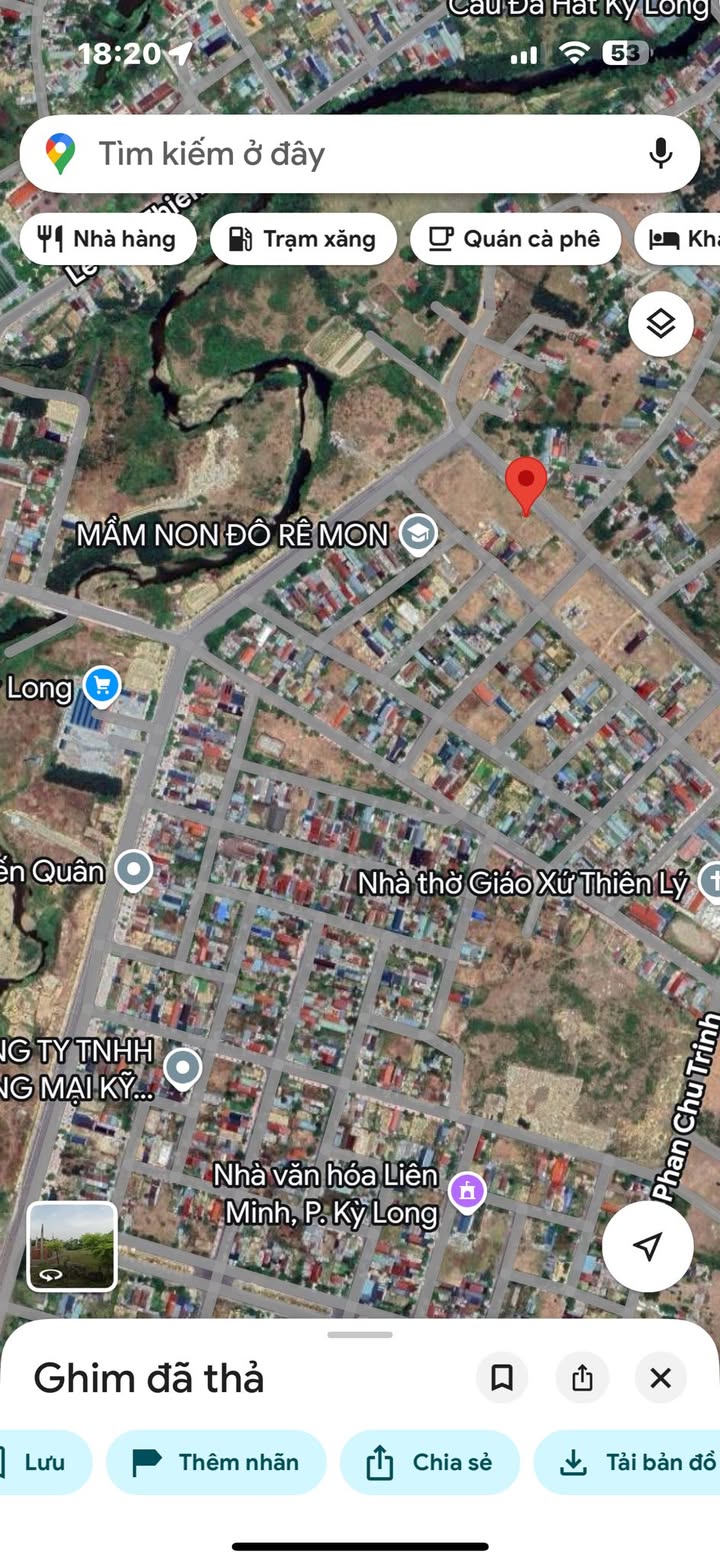Open the Nhà thờ Giáo Xứ Thiên Lý marker
The image size is (720, 1564).
[709, 881]
